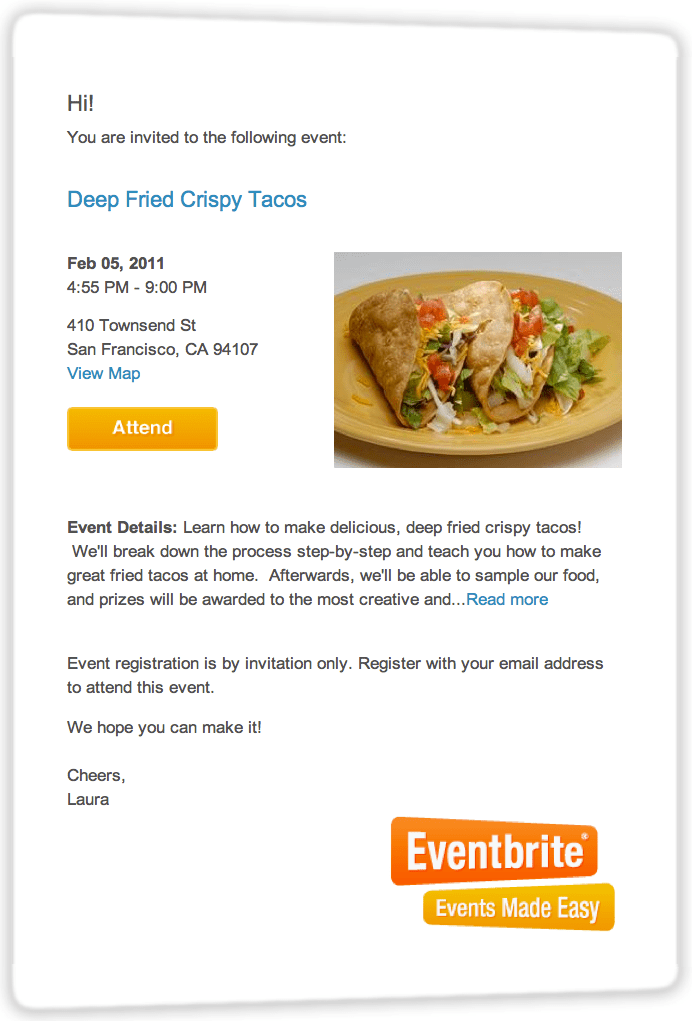Expand event details with Read more
Screen dimensions: 692x1021
tap(507, 600)
